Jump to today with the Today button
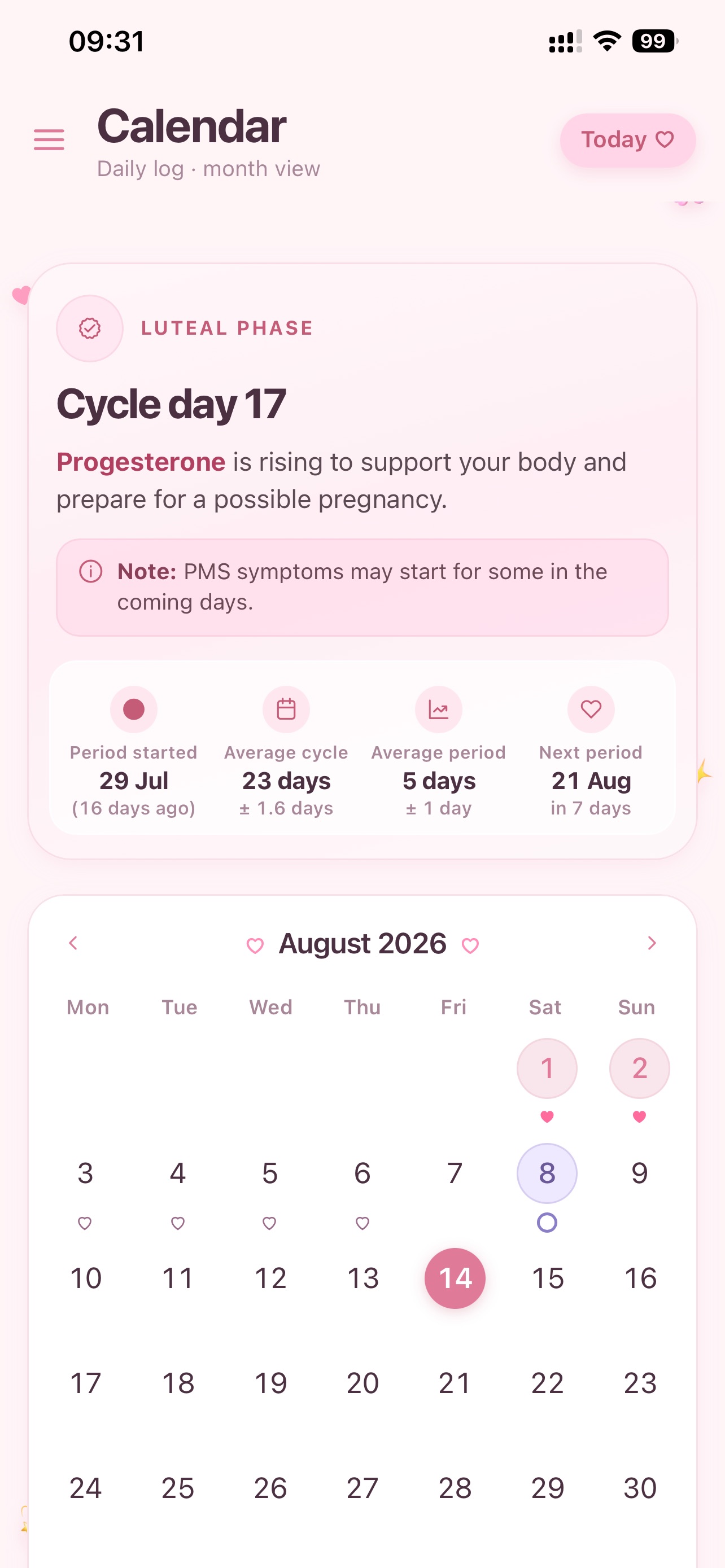Viewport: 725px width, 1568px height. pos(628,140)
